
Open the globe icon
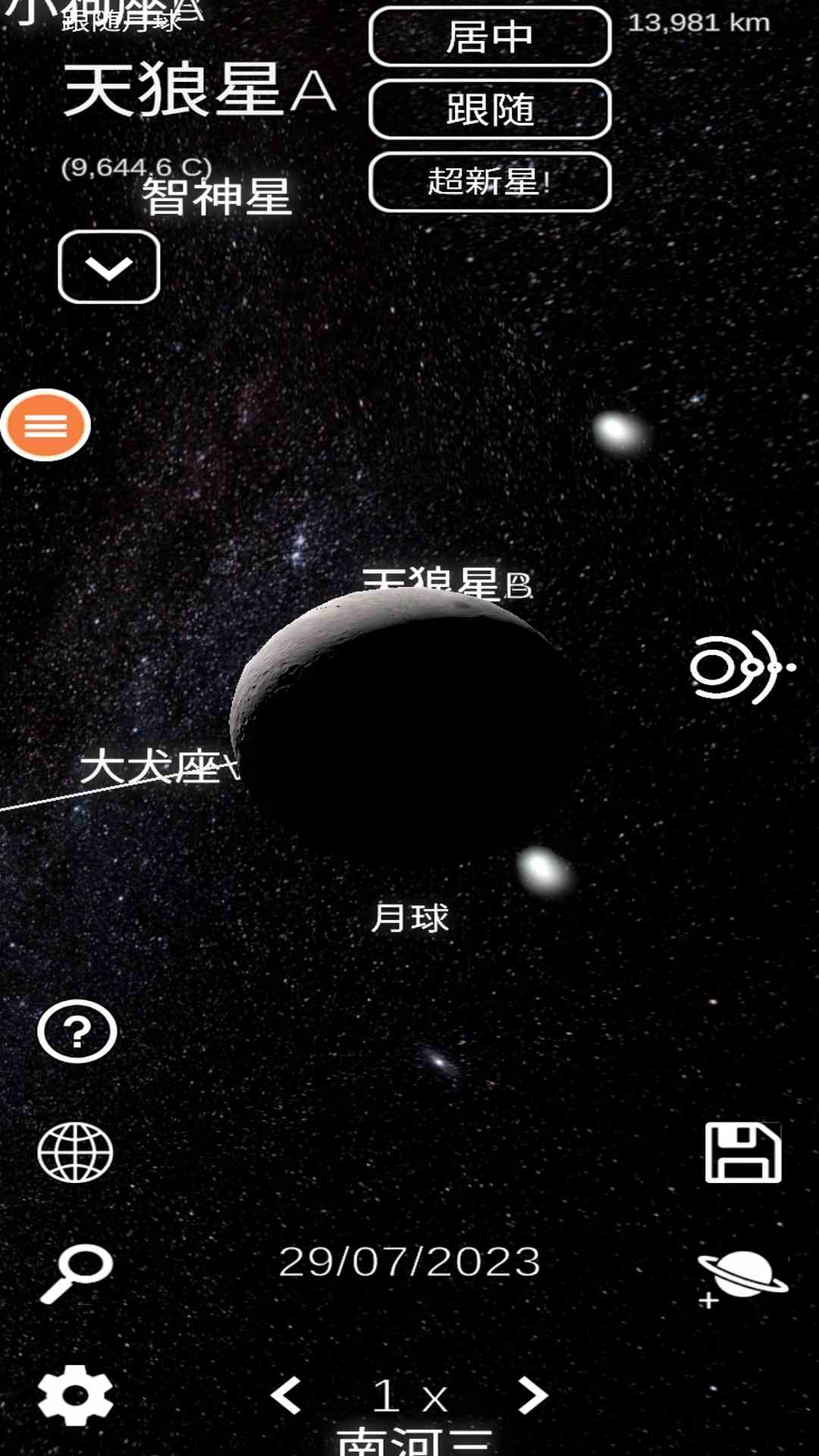[x=75, y=1153]
